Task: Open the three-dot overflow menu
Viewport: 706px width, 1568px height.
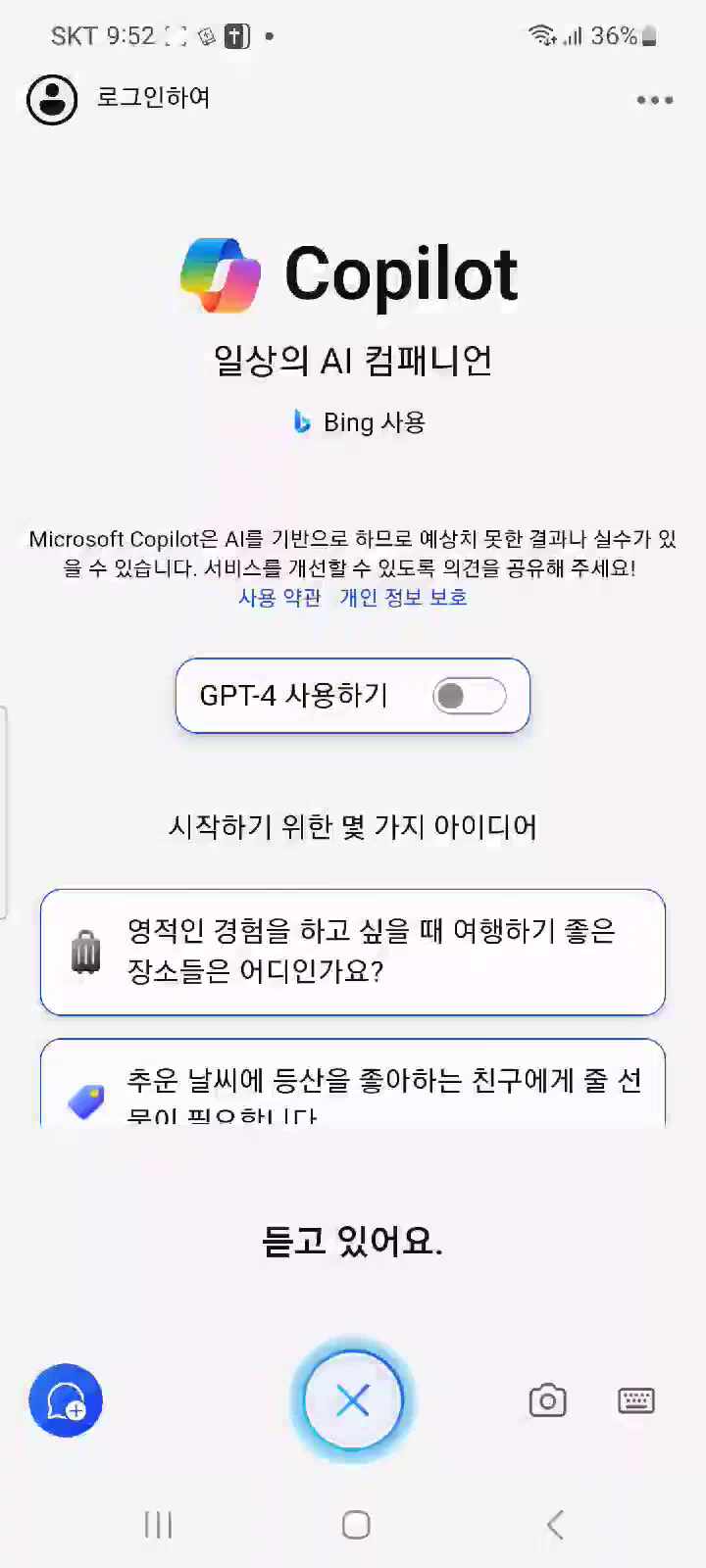Action: point(654,100)
